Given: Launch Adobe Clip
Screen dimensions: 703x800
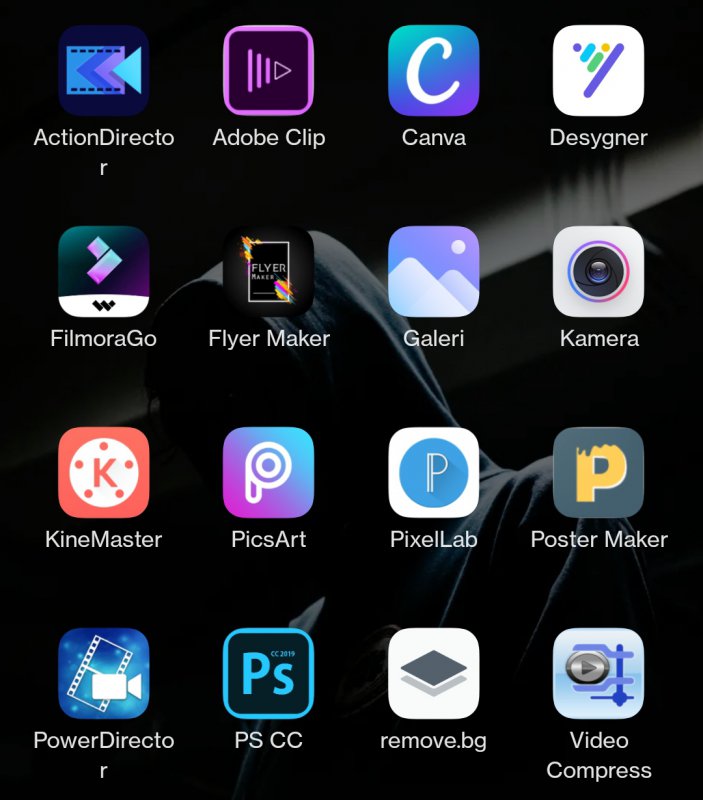Looking at the screenshot, I should (268, 71).
